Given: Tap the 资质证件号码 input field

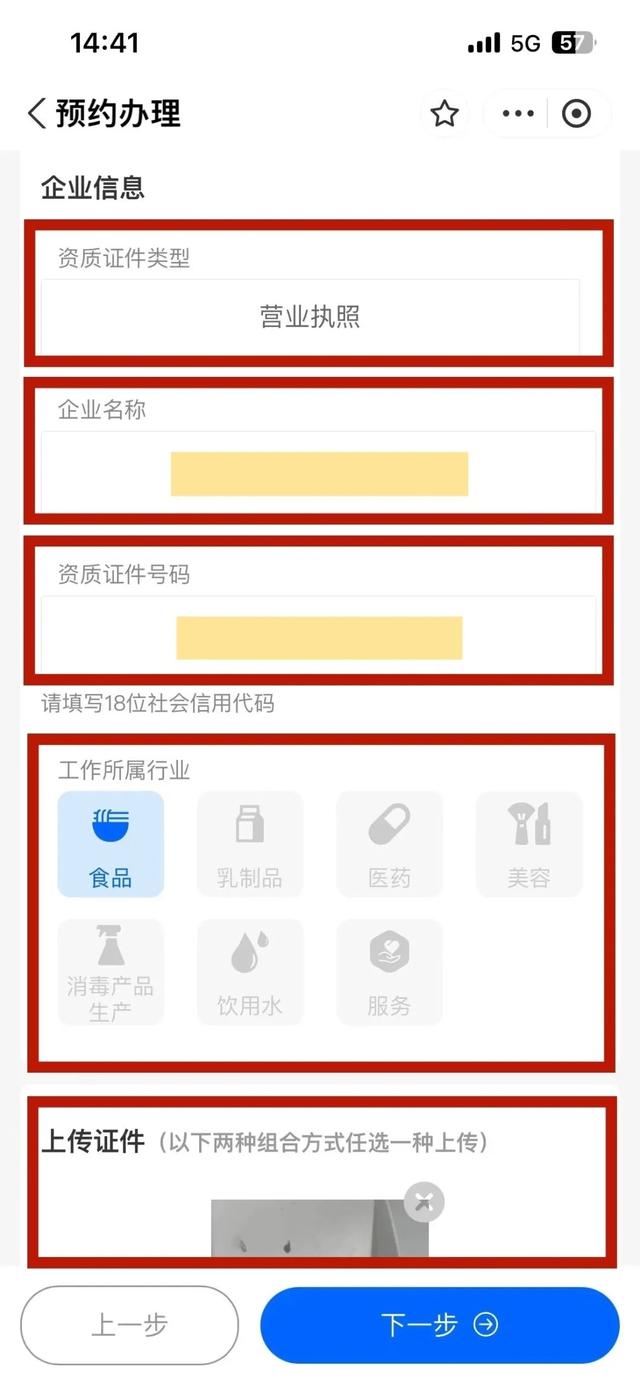Looking at the screenshot, I should 319,637.
